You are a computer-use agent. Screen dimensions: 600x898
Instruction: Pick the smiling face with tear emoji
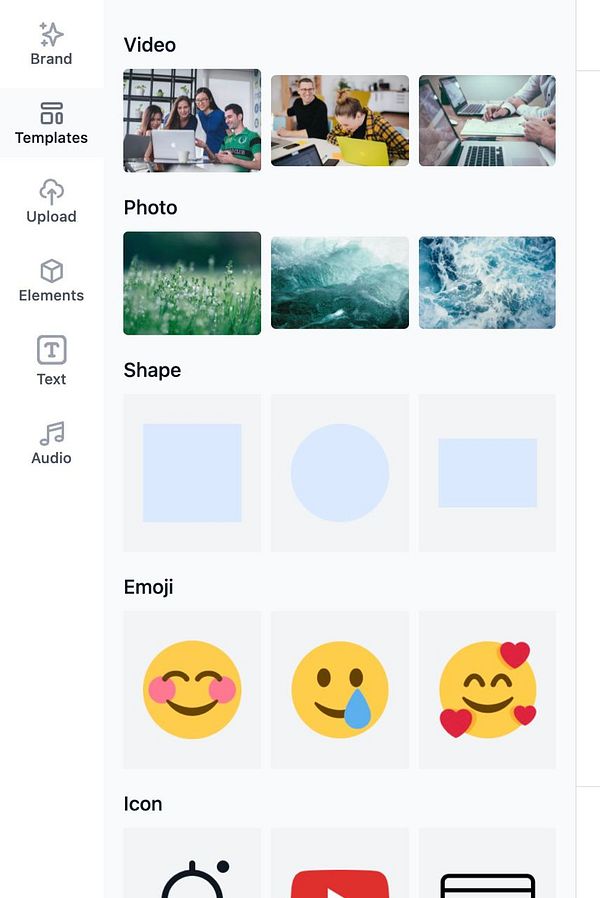(x=340, y=690)
